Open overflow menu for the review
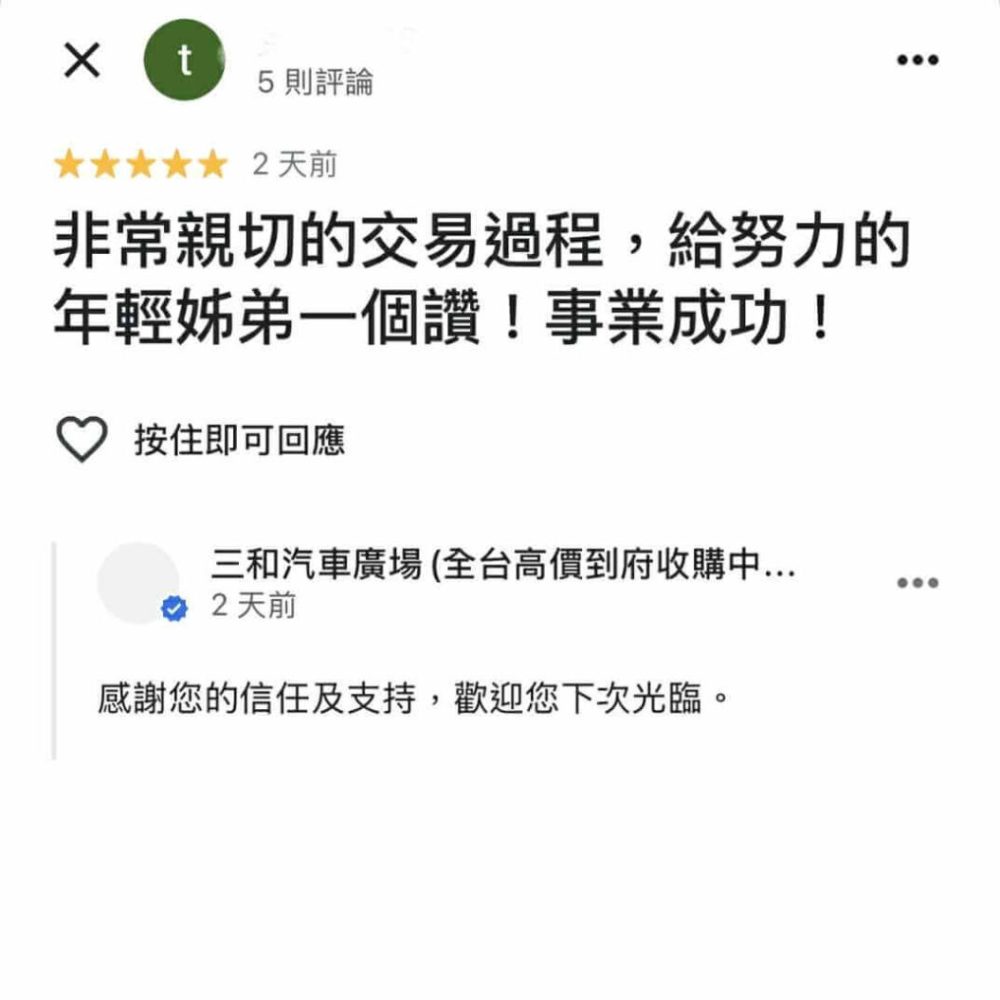The width and height of the screenshot is (1000, 1000). click(917, 61)
